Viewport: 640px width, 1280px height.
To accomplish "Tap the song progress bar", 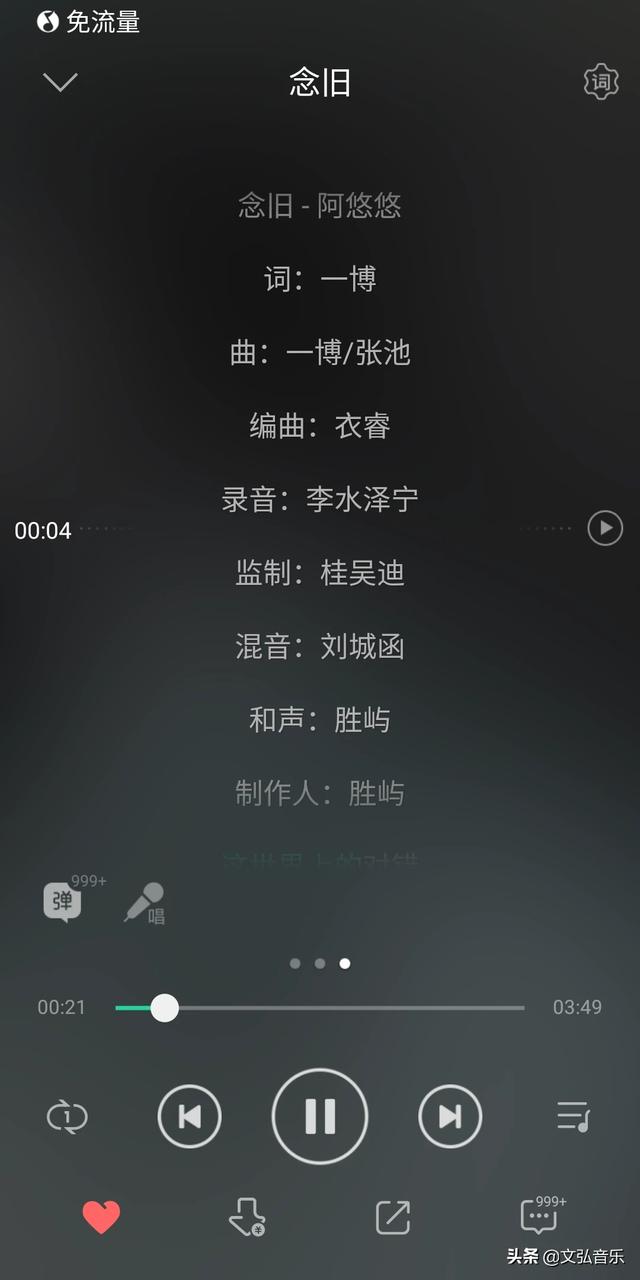I will tap(320, 1008).
